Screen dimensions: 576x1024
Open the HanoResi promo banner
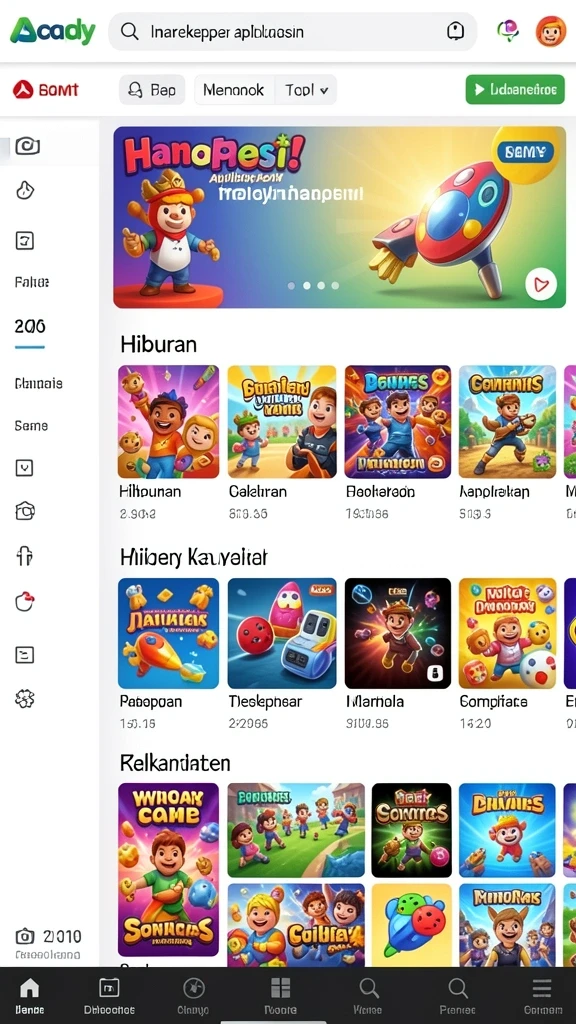[340, 217]
